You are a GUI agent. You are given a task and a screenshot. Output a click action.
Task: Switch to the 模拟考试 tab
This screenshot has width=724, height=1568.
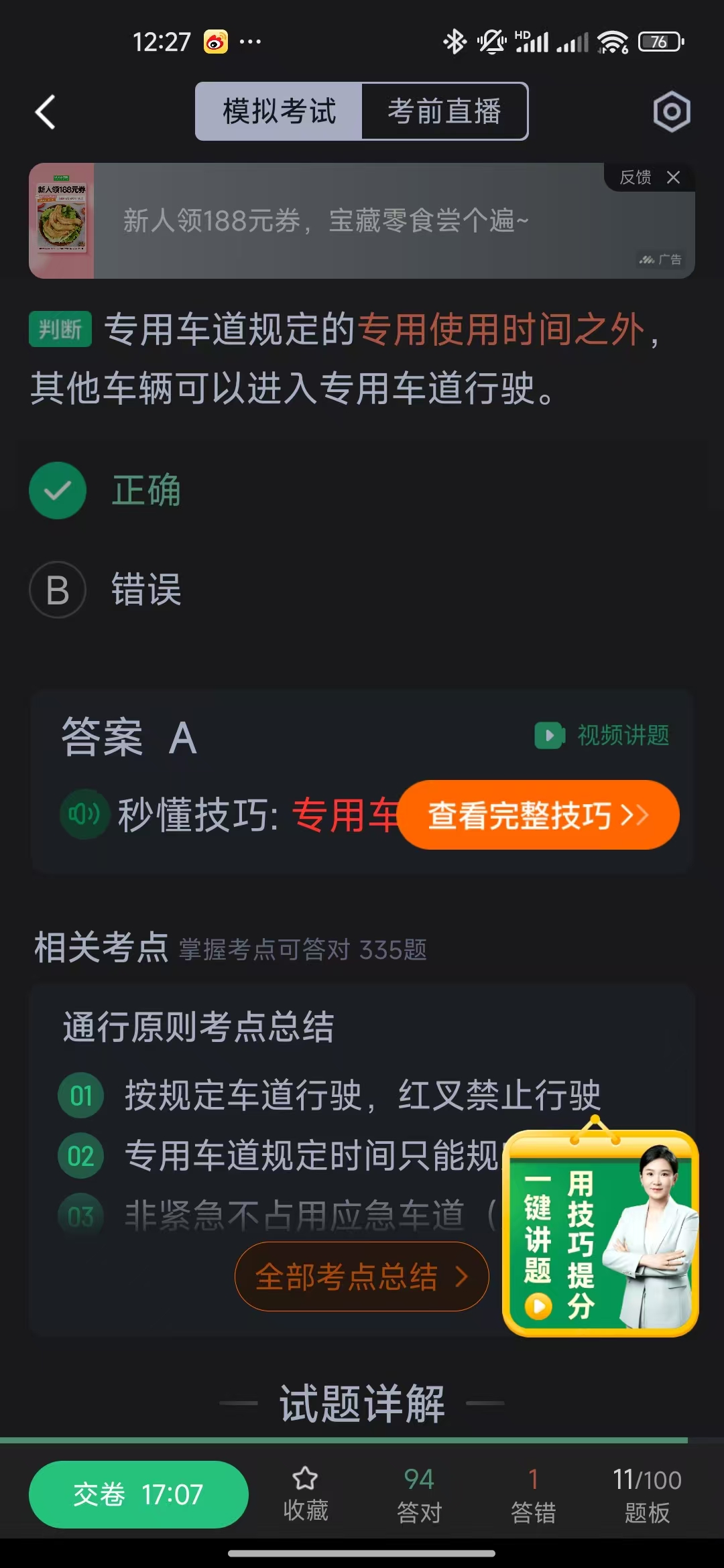tap(279, 111)
